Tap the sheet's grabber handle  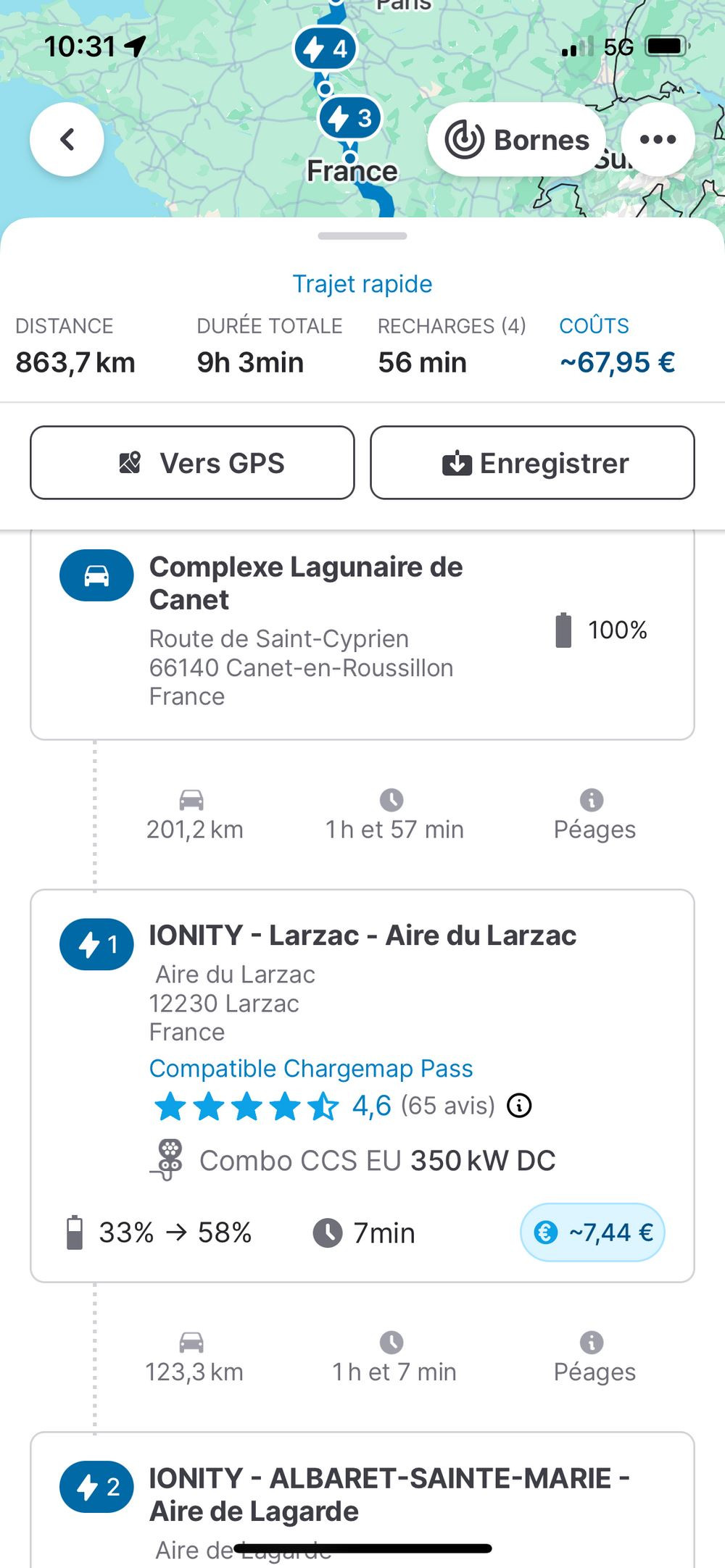[x=362, y=236]
